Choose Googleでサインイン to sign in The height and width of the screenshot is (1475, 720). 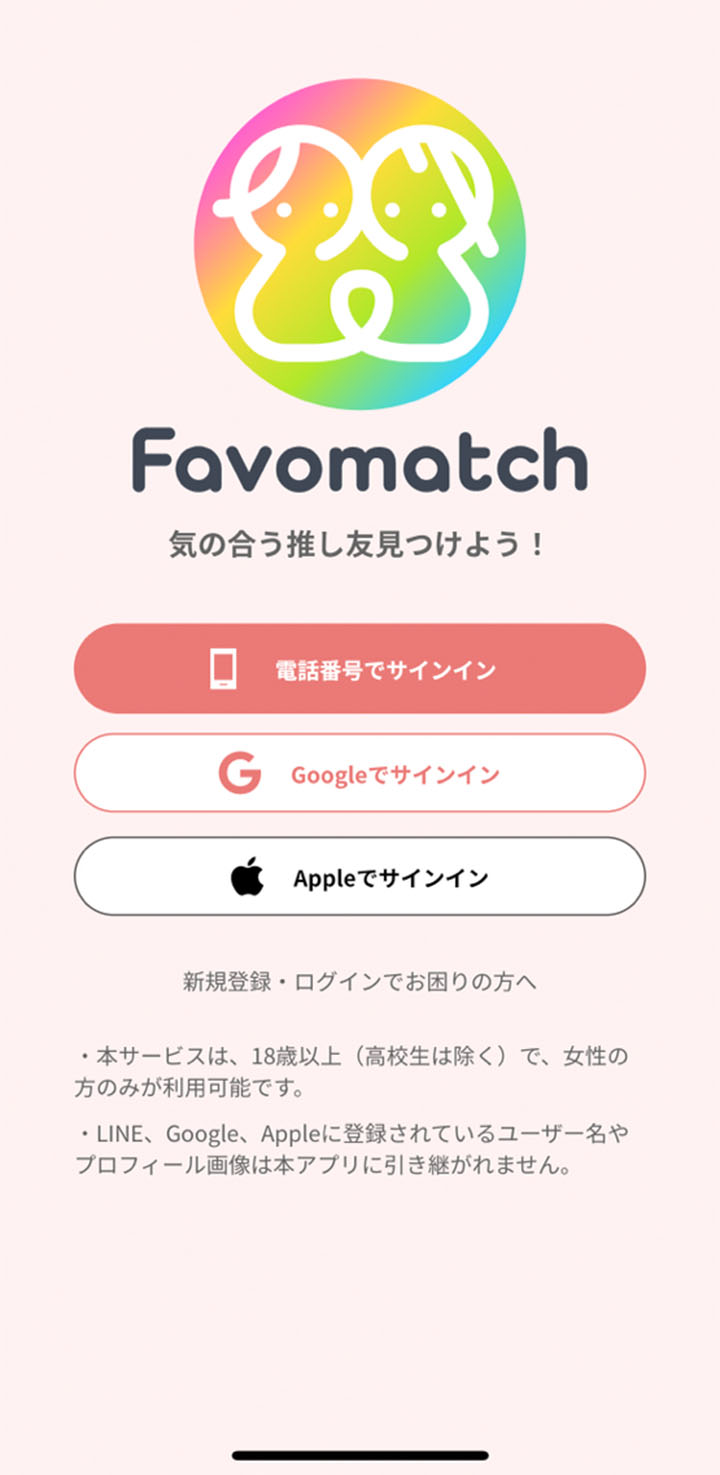click(360, 773)
